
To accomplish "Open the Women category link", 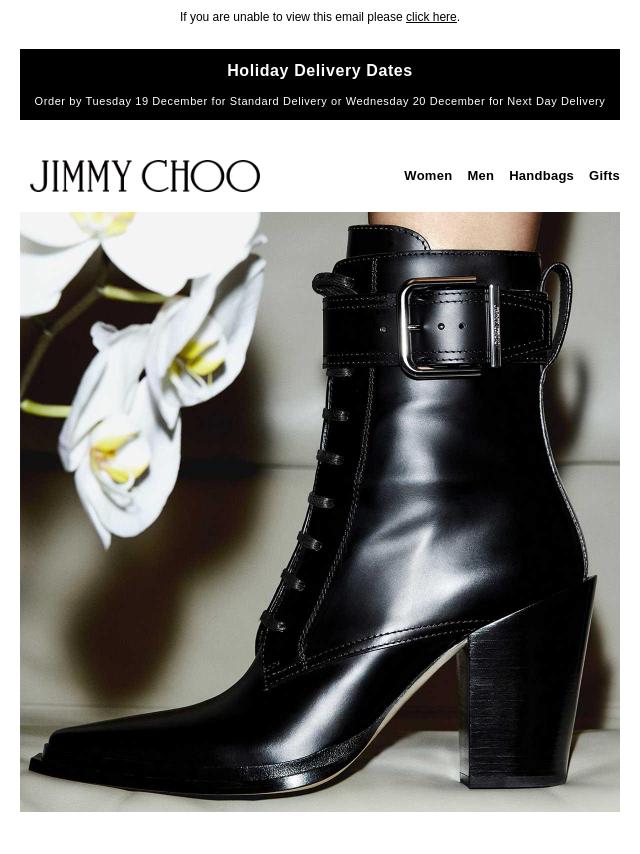I will tap(428, 176).
